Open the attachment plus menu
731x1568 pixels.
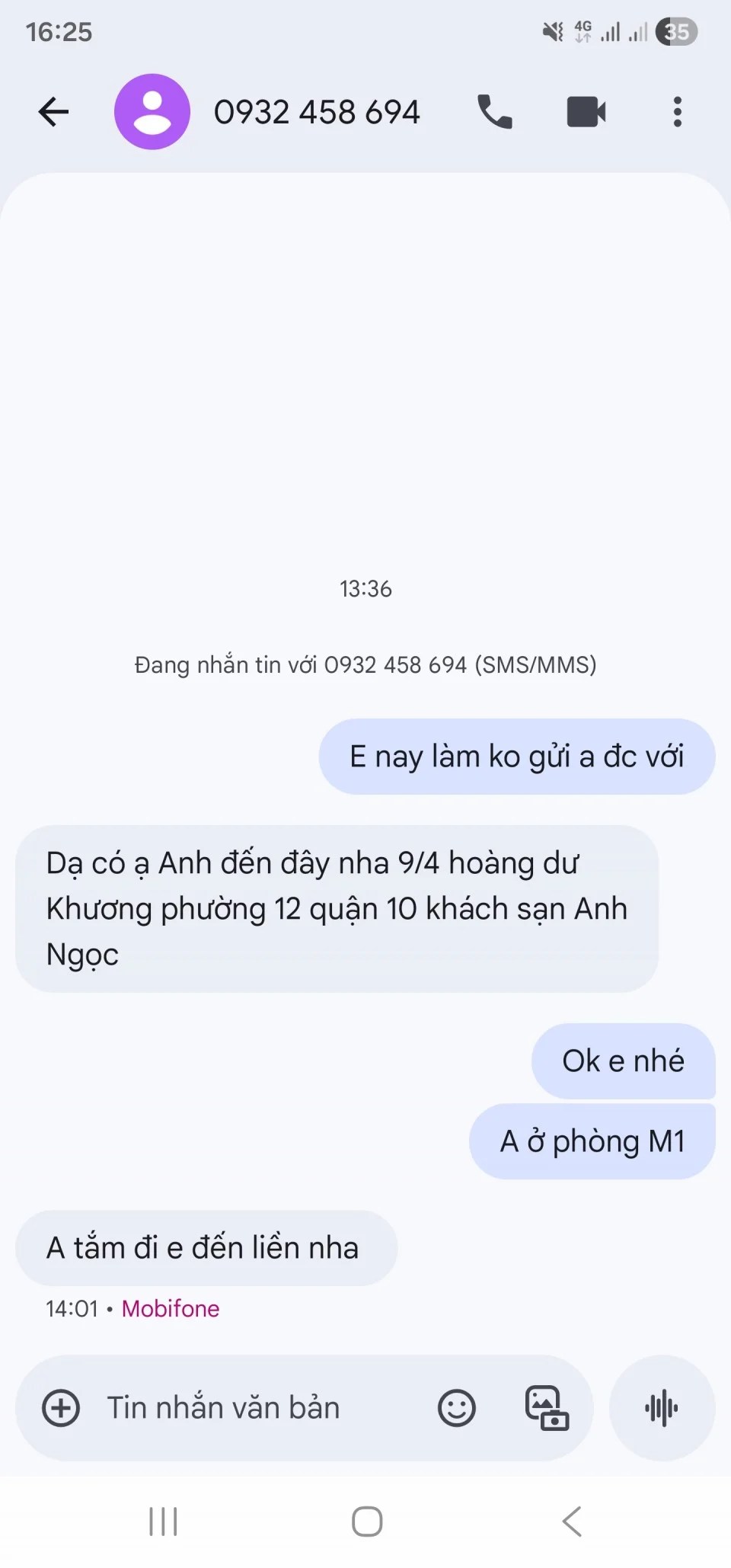pos(61,1407)
